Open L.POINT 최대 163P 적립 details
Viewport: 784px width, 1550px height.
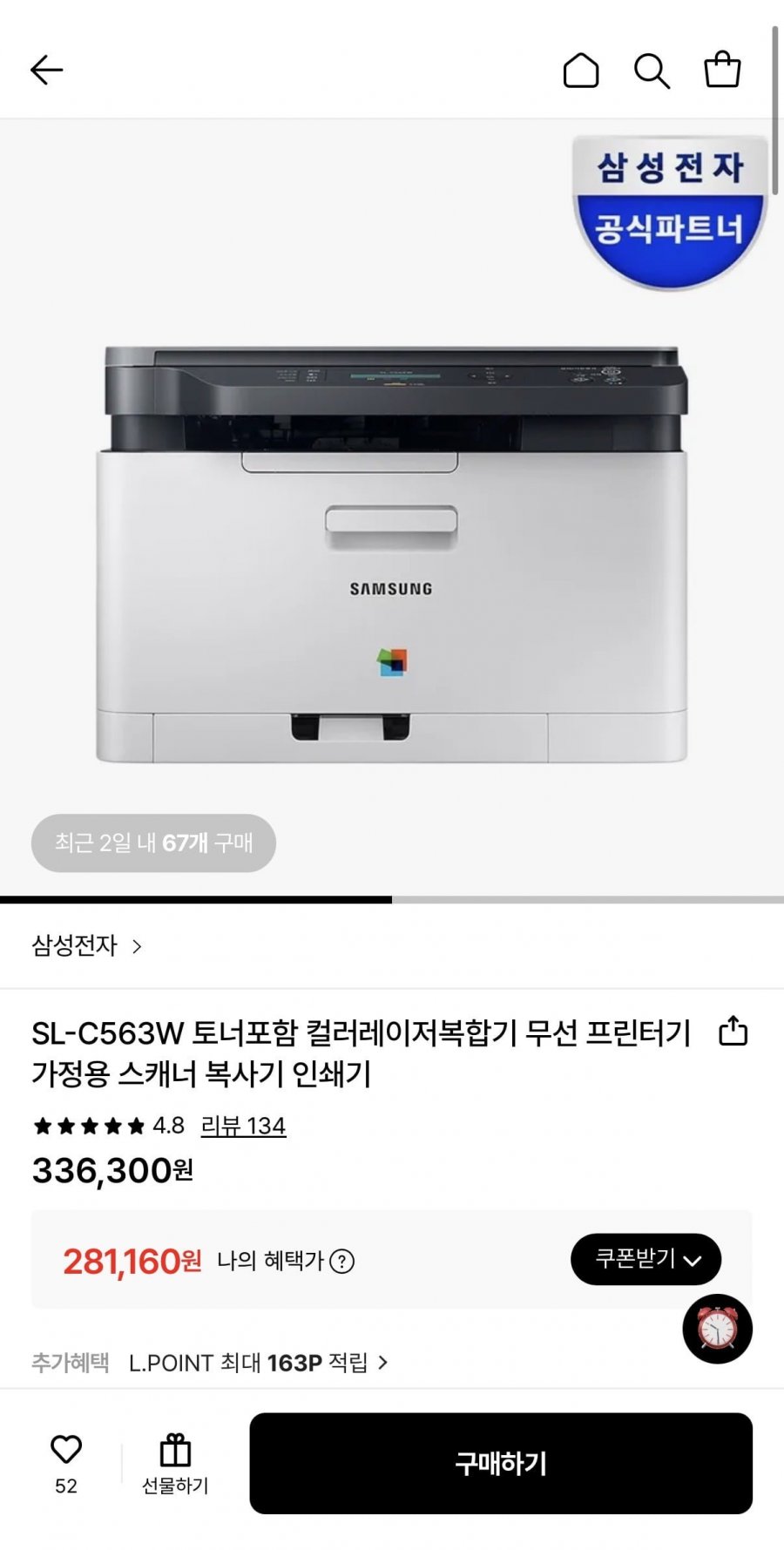click(x=258, y=1363)
